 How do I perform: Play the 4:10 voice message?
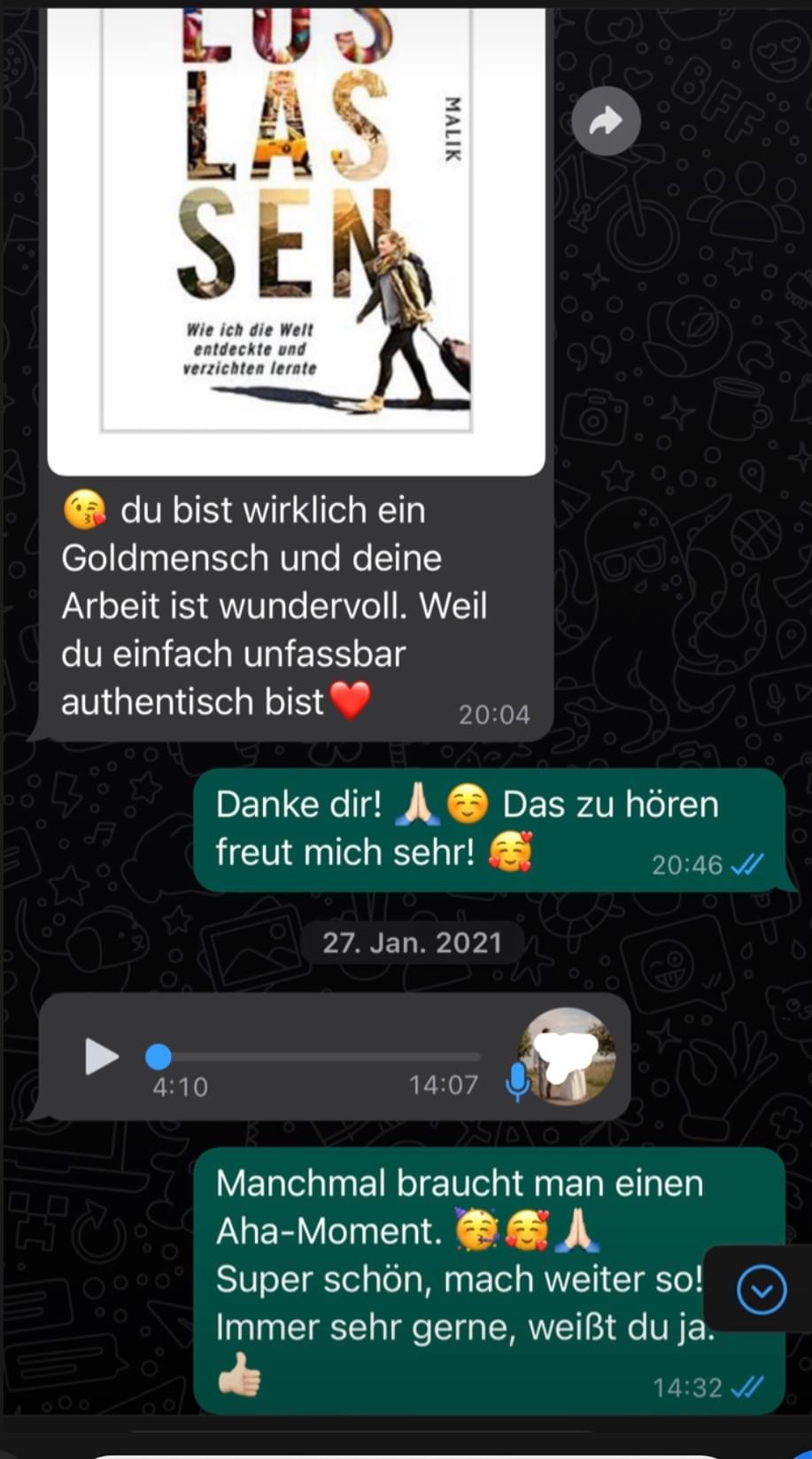pos(101,1056)
